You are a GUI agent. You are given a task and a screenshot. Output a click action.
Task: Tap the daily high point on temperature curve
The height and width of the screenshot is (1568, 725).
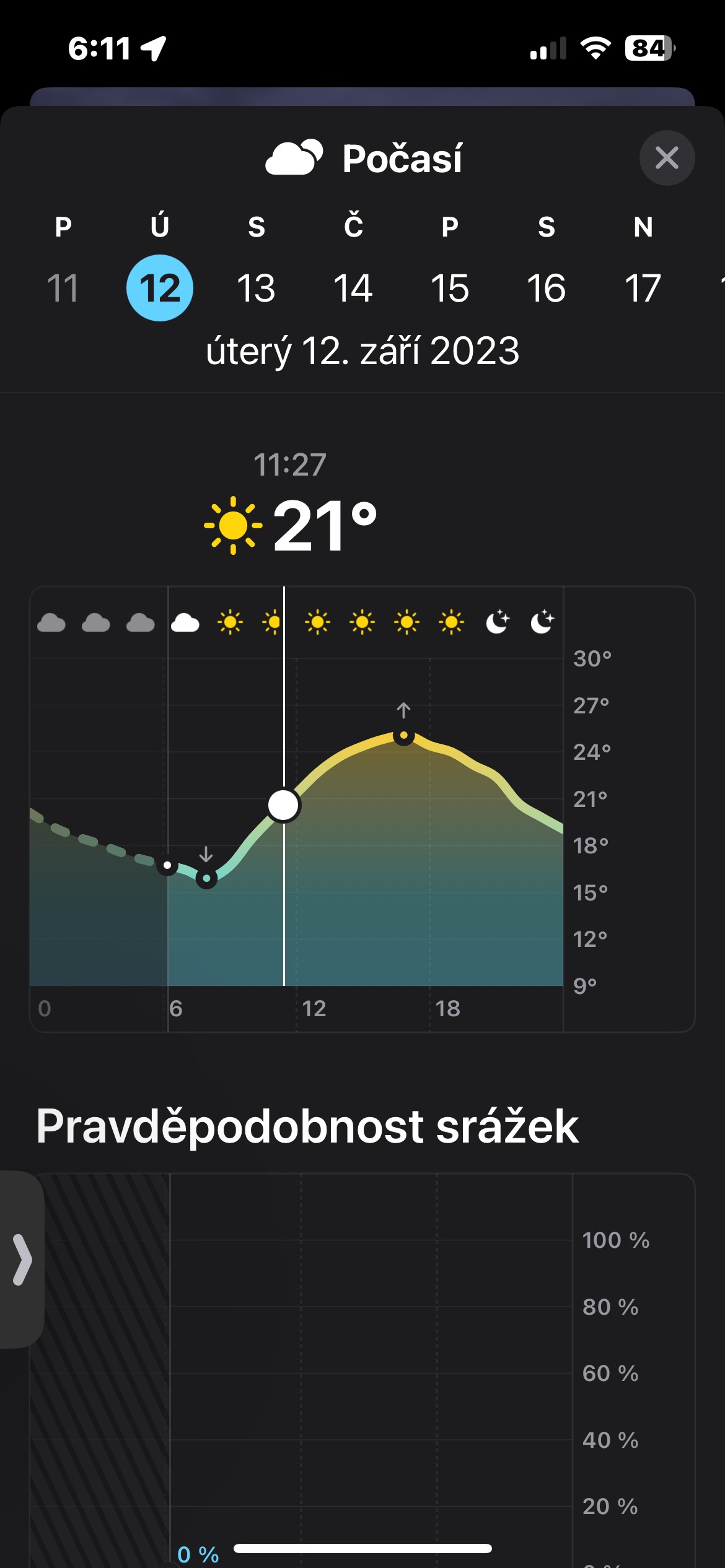tap(404, 736)
